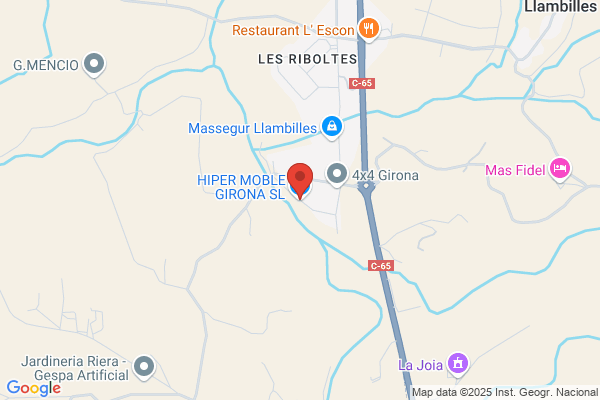Open the Google logo link
This screenshot has height=400, width=600.
(x=34, y=388)
